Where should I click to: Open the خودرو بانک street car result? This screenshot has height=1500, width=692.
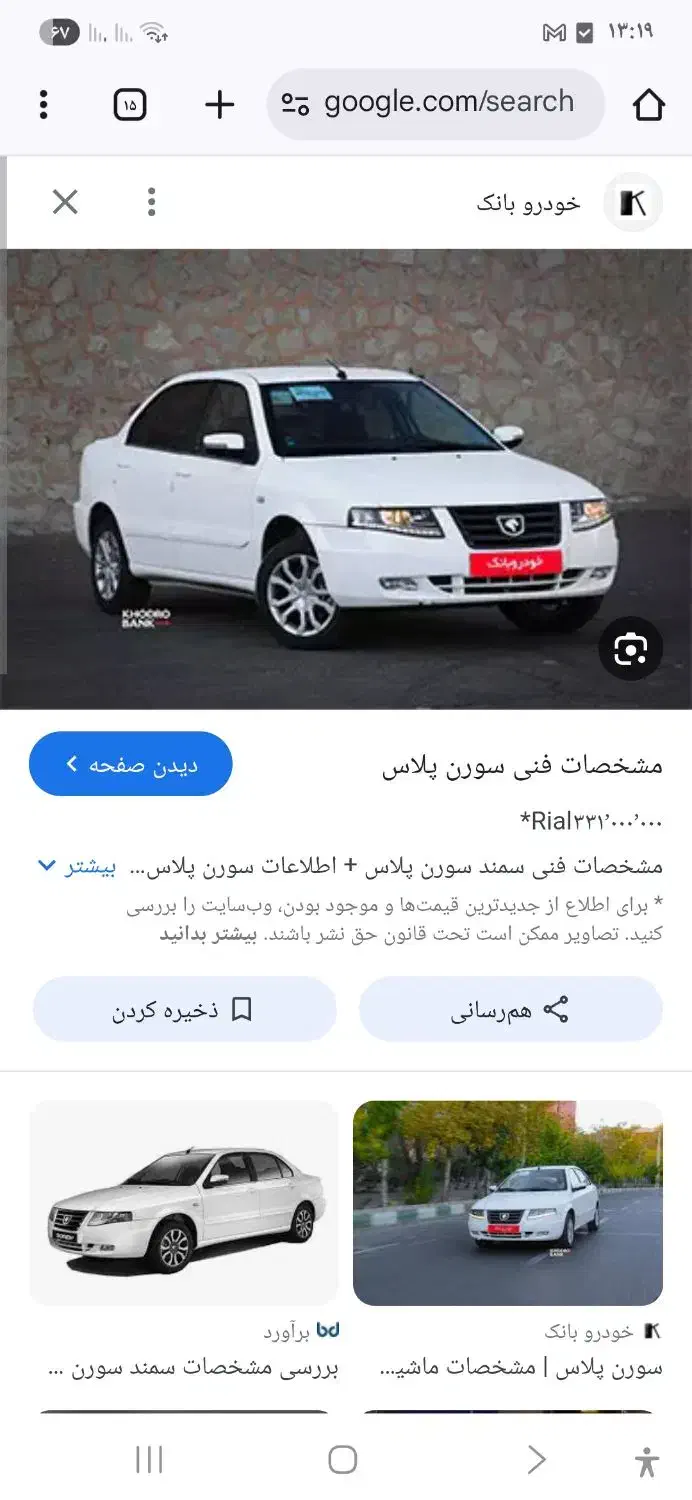point(508,1203)
